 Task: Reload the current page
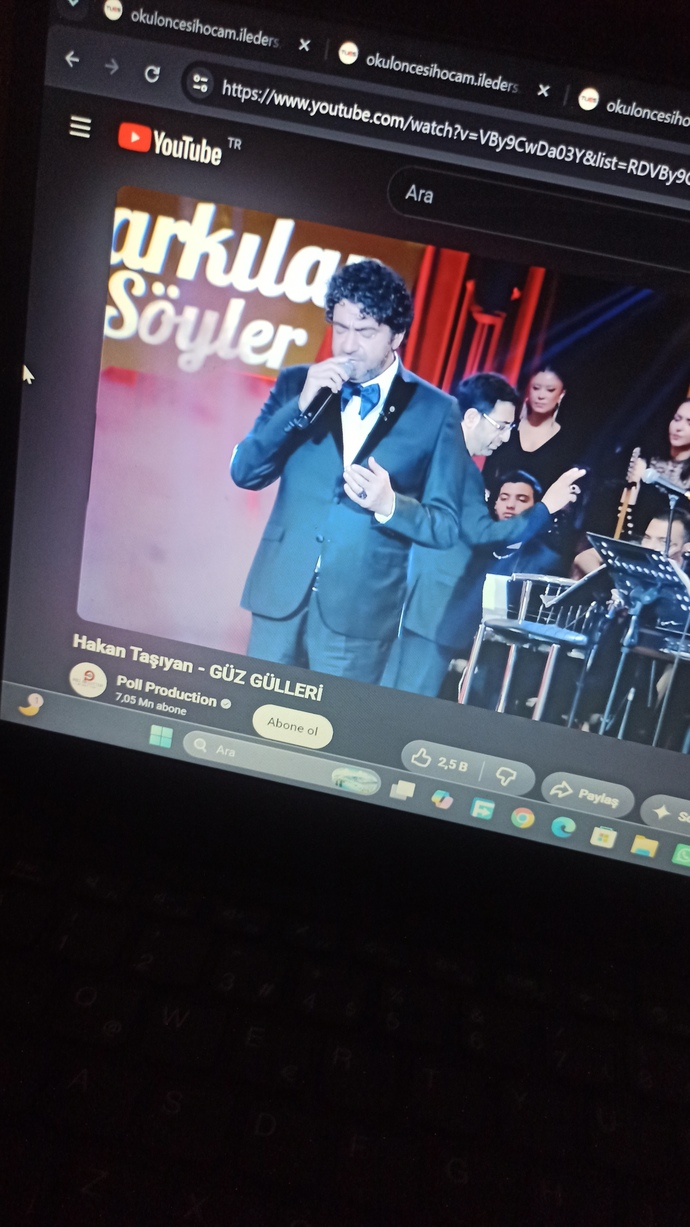click(152, 73)
